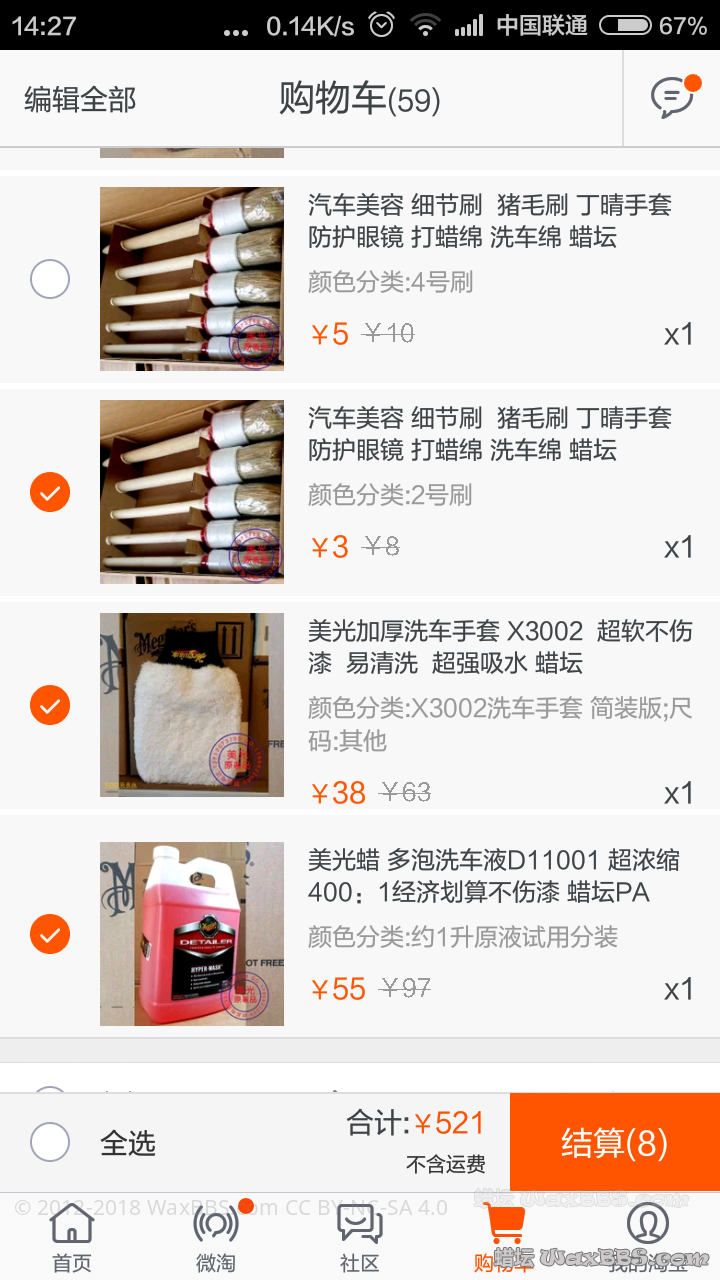Open the messages icon in the header
The height and width of the screenshot is (1280, 720).
click(672, 98)
